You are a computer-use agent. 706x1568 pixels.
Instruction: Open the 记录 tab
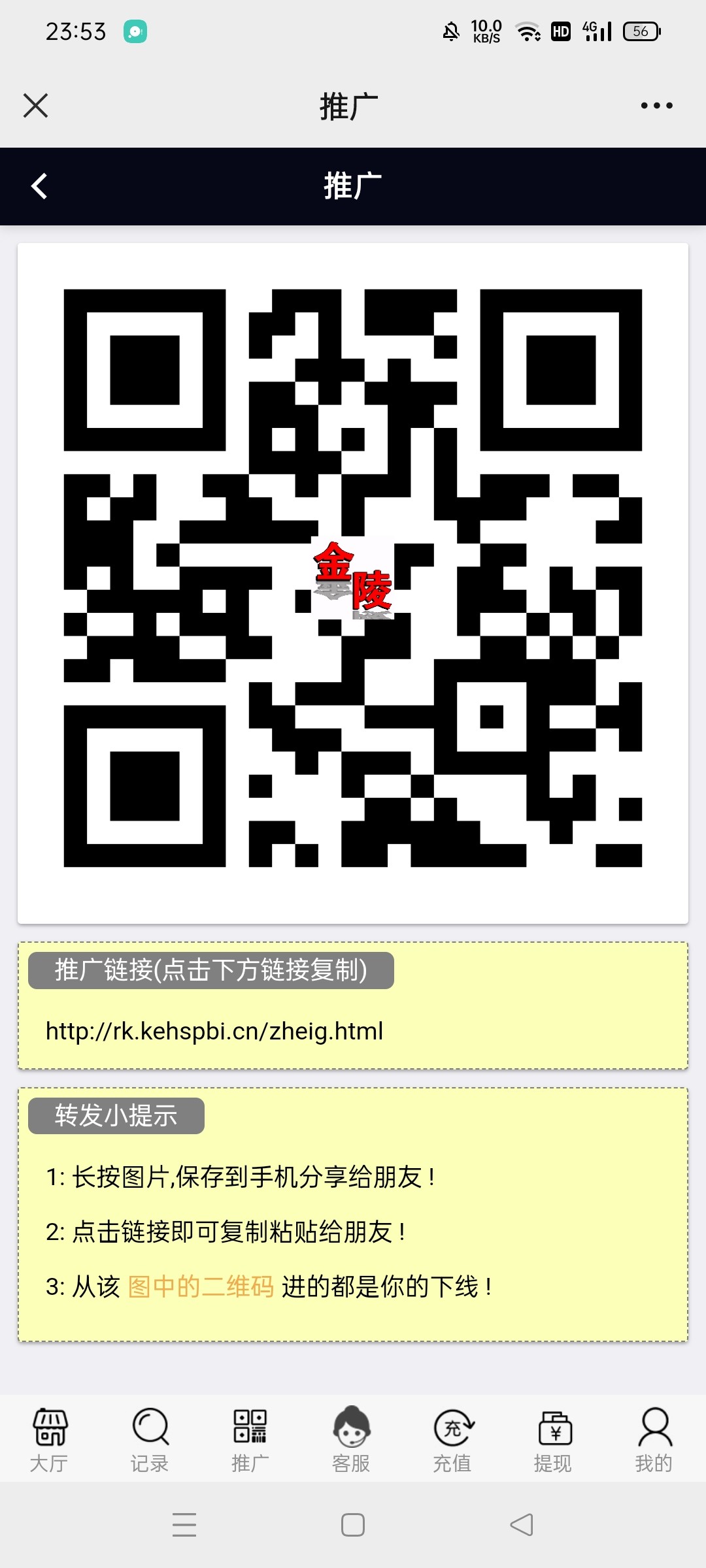tap(150, 1440)
